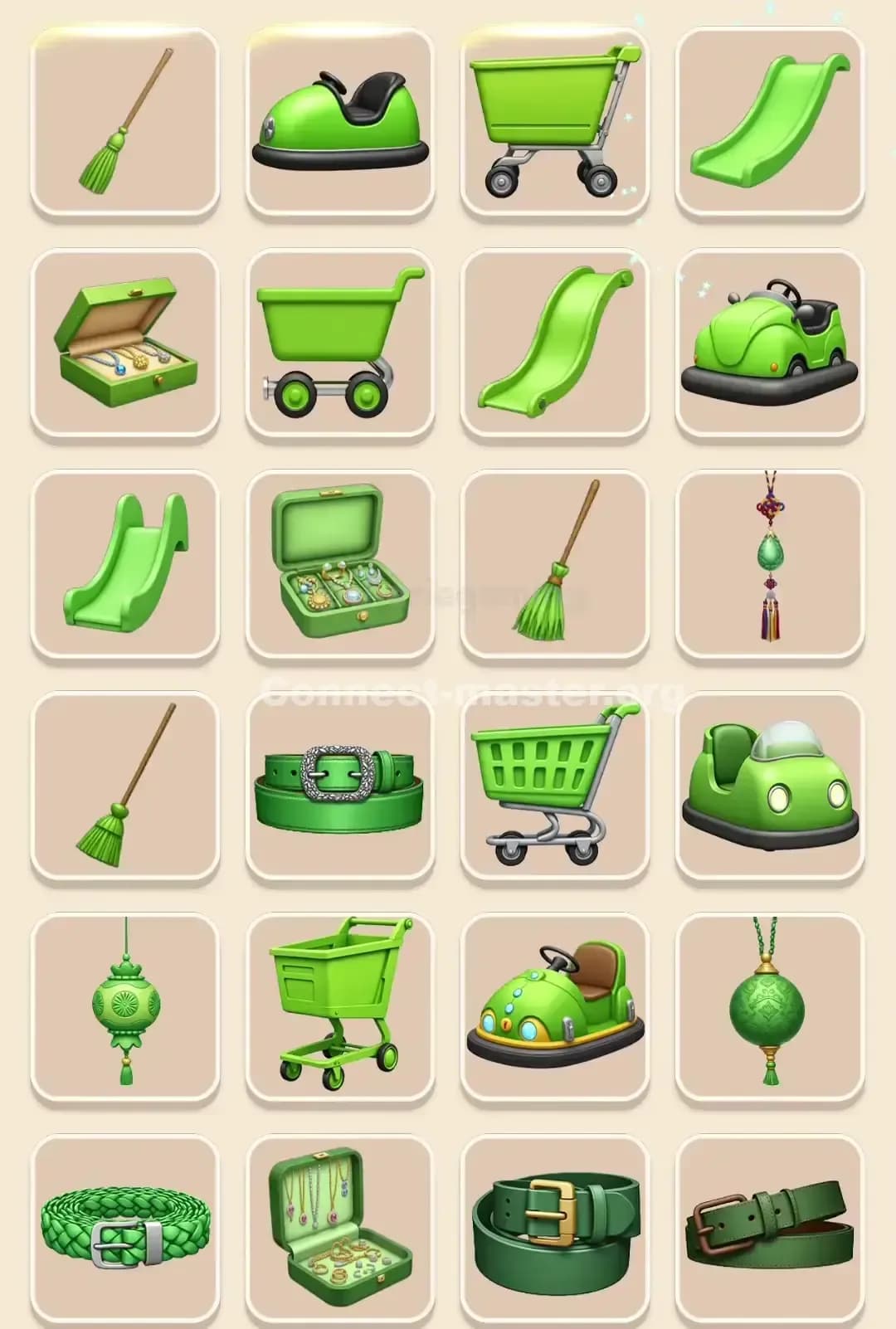Tap the beetle-shaped bumper car with steering wheel
Screen dimensions: 896x1329
769,343
